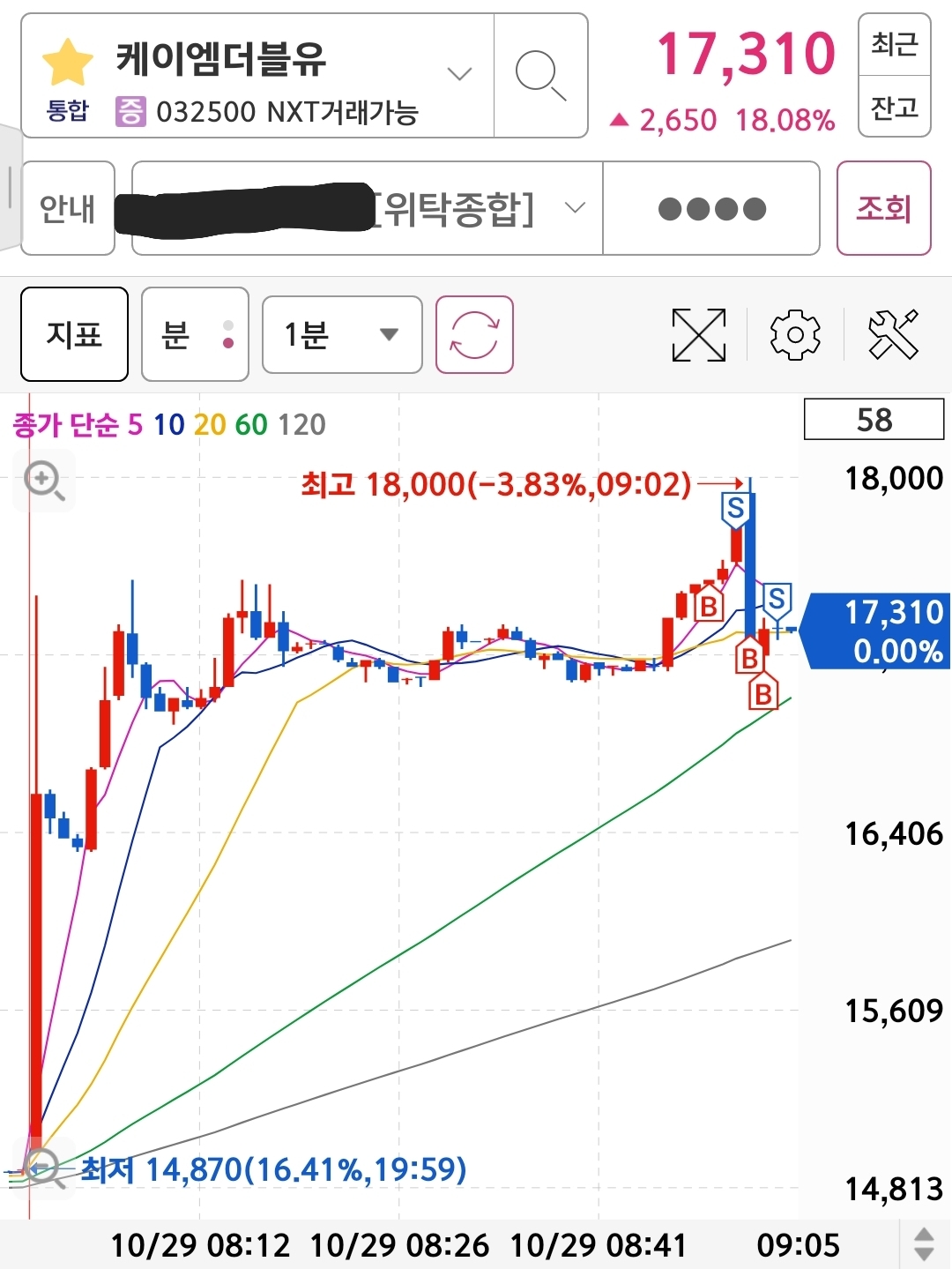
Task: Expand the chart to full screen
Action: (698, 335)
